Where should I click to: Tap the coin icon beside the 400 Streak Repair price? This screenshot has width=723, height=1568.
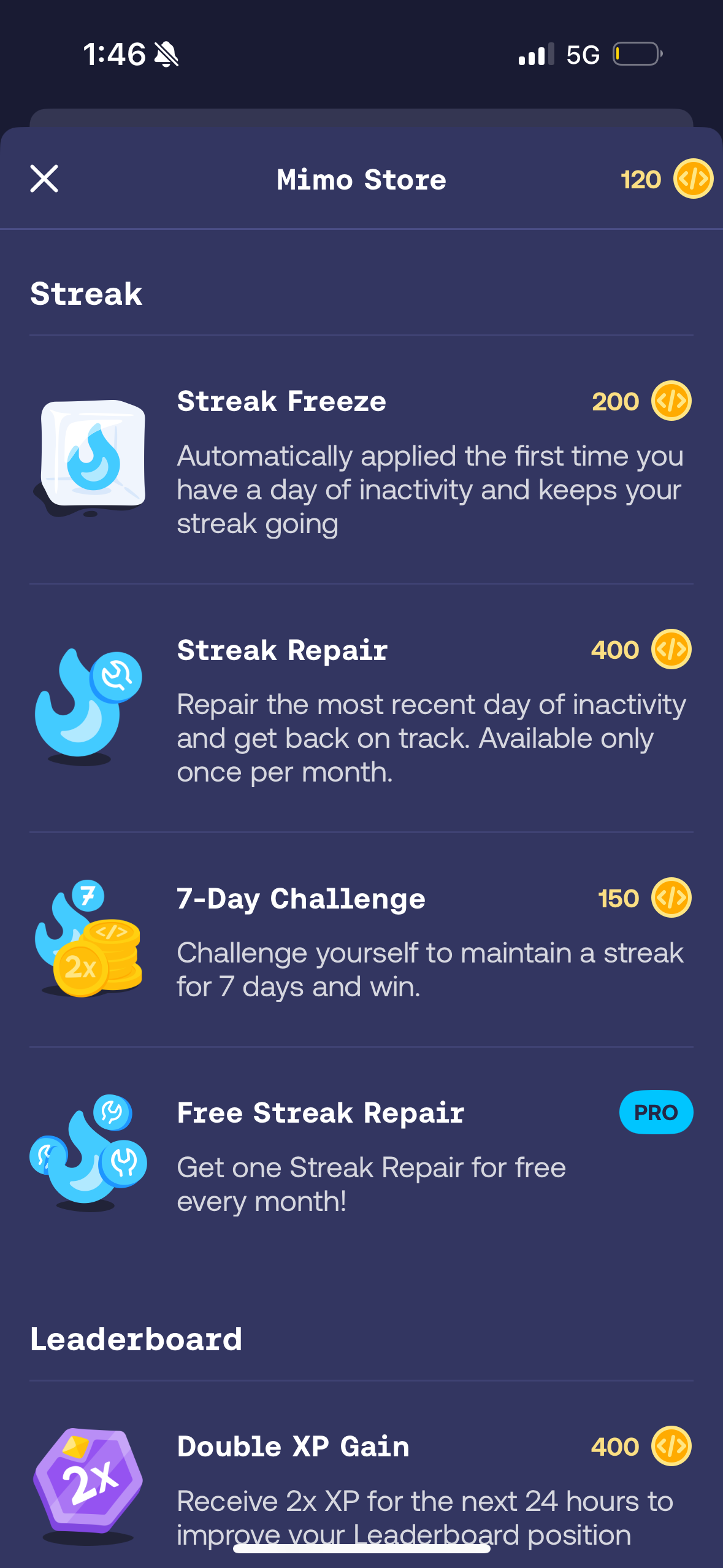tap(671, 650)
